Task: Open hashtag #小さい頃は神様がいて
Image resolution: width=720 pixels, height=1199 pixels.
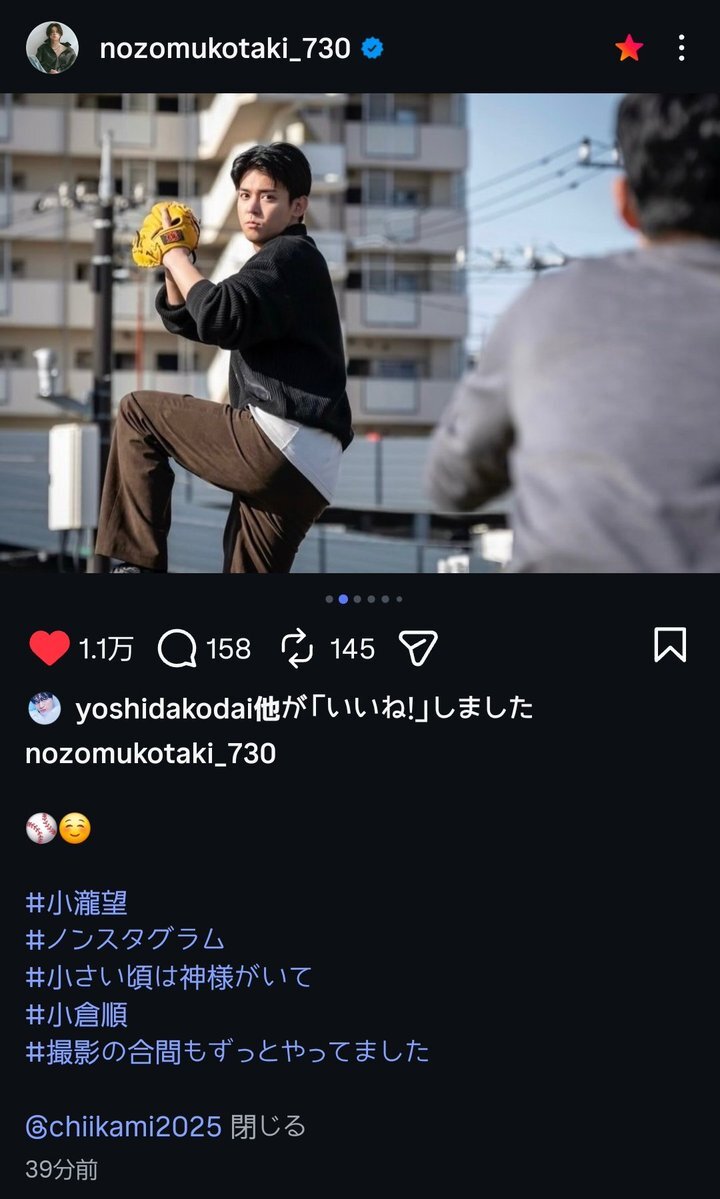Action: pyautogui.click(x=169, y=976)
